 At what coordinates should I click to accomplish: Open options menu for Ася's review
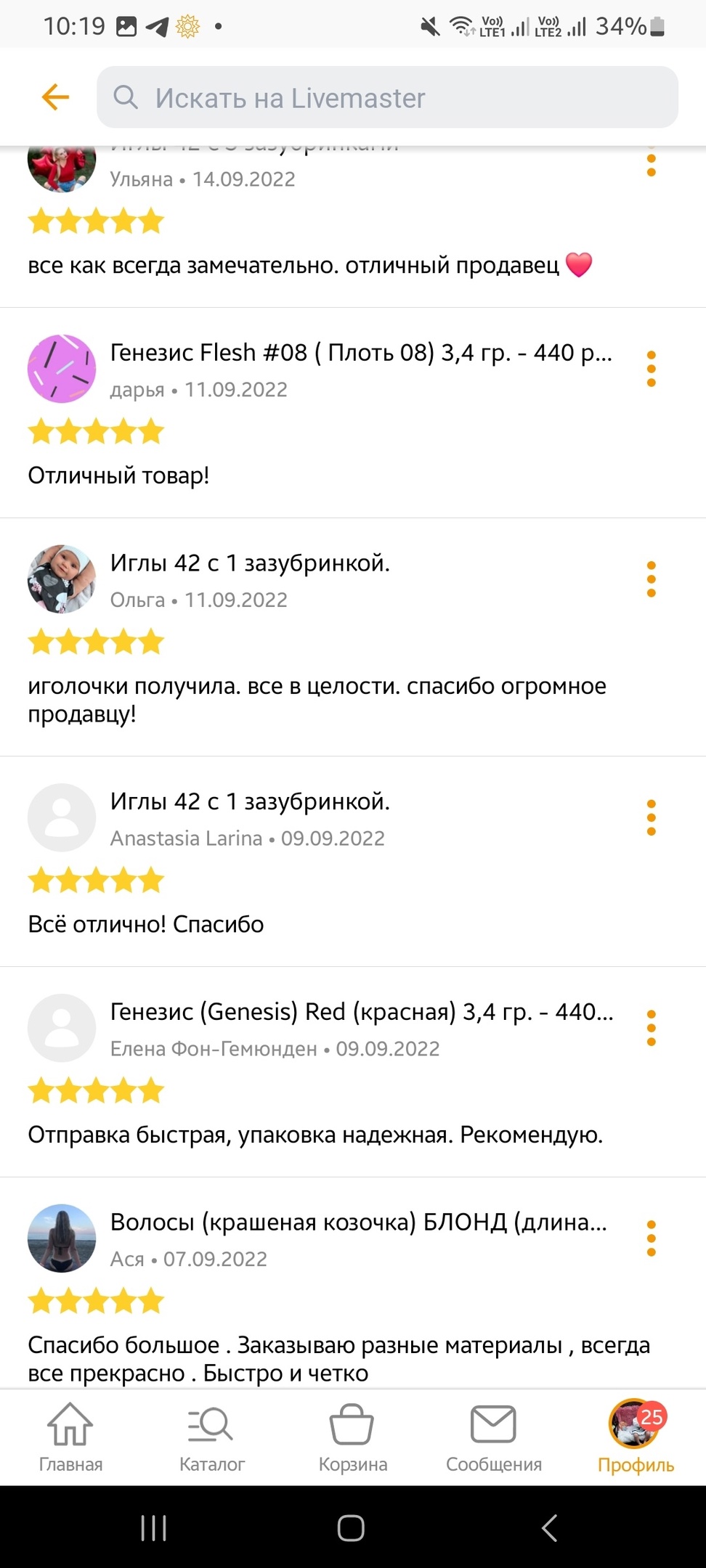coord(651,1238)
